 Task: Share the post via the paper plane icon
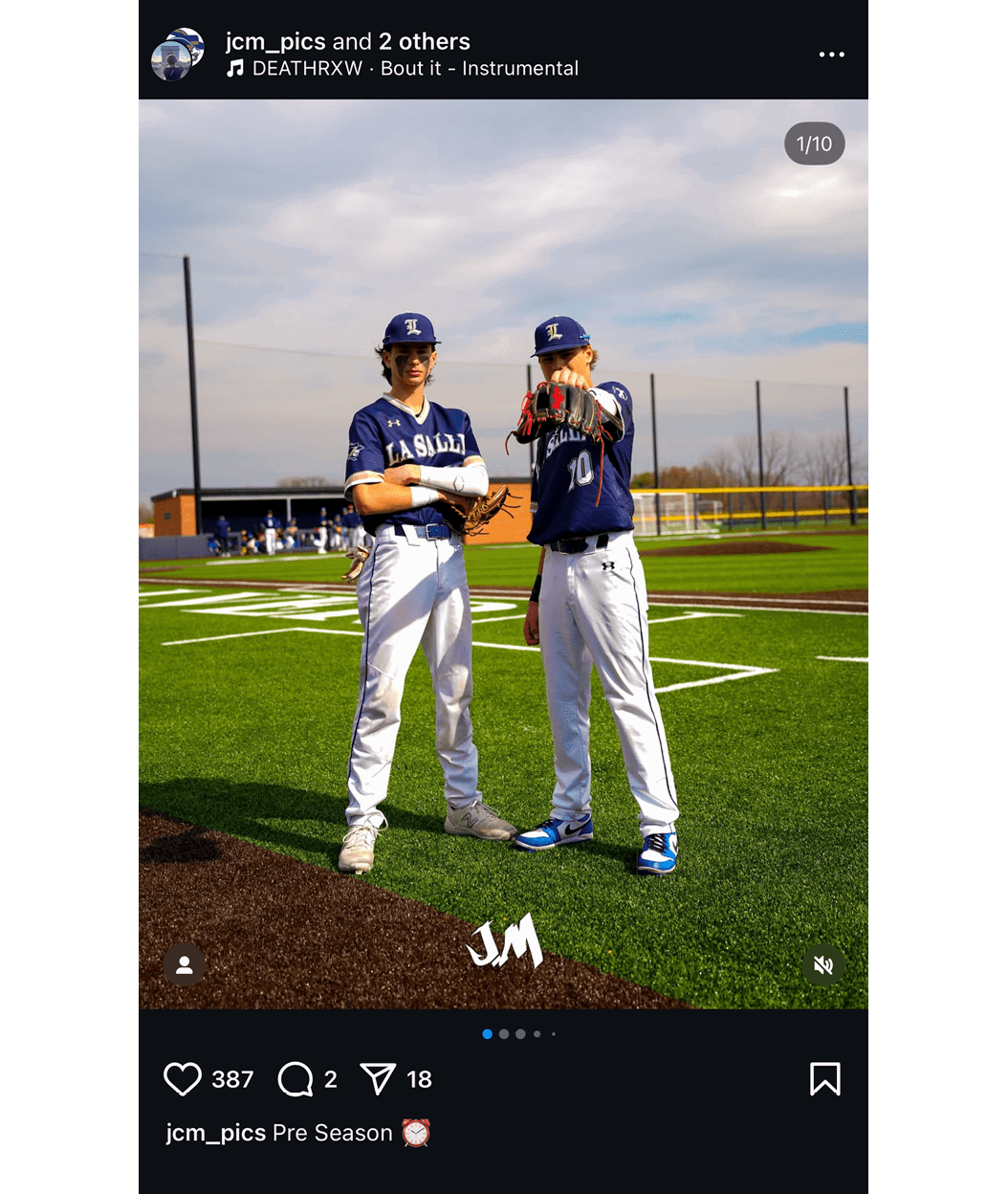pyautogui.click(x=378, y=1079)
